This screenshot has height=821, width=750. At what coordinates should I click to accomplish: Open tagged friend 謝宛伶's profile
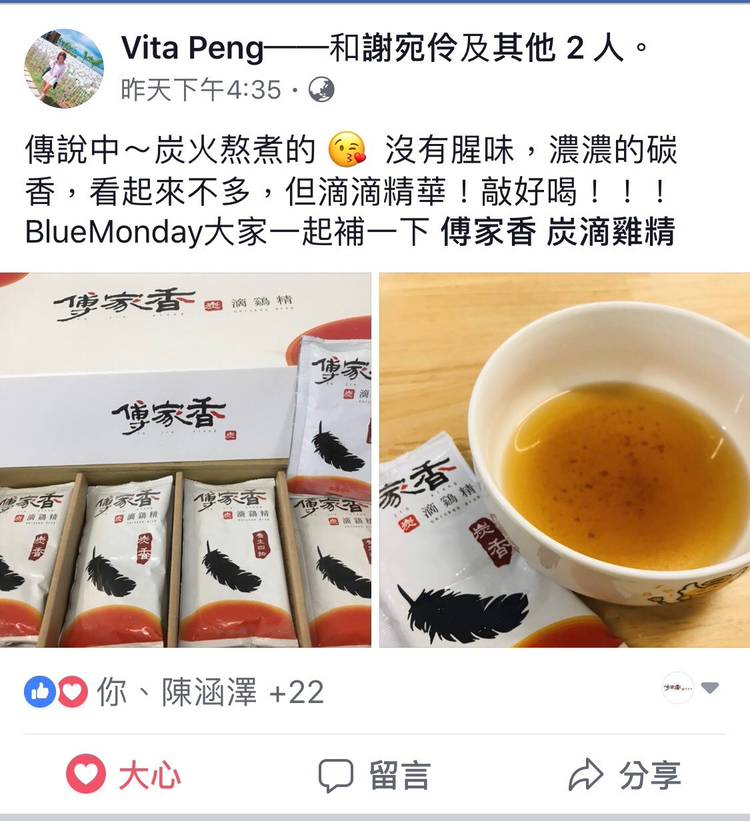[x=407, y=47]
